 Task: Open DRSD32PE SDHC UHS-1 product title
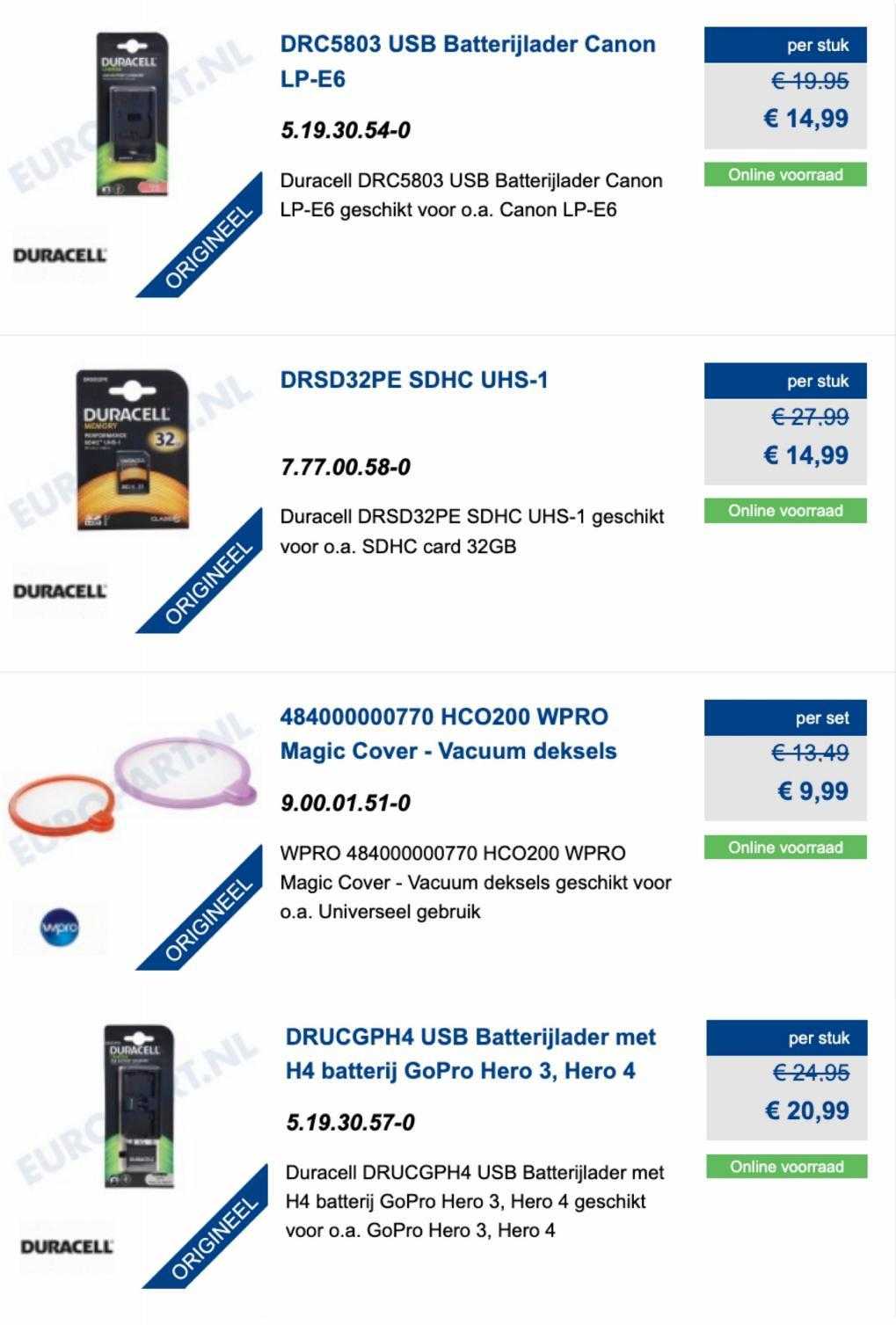click(413, 380)
